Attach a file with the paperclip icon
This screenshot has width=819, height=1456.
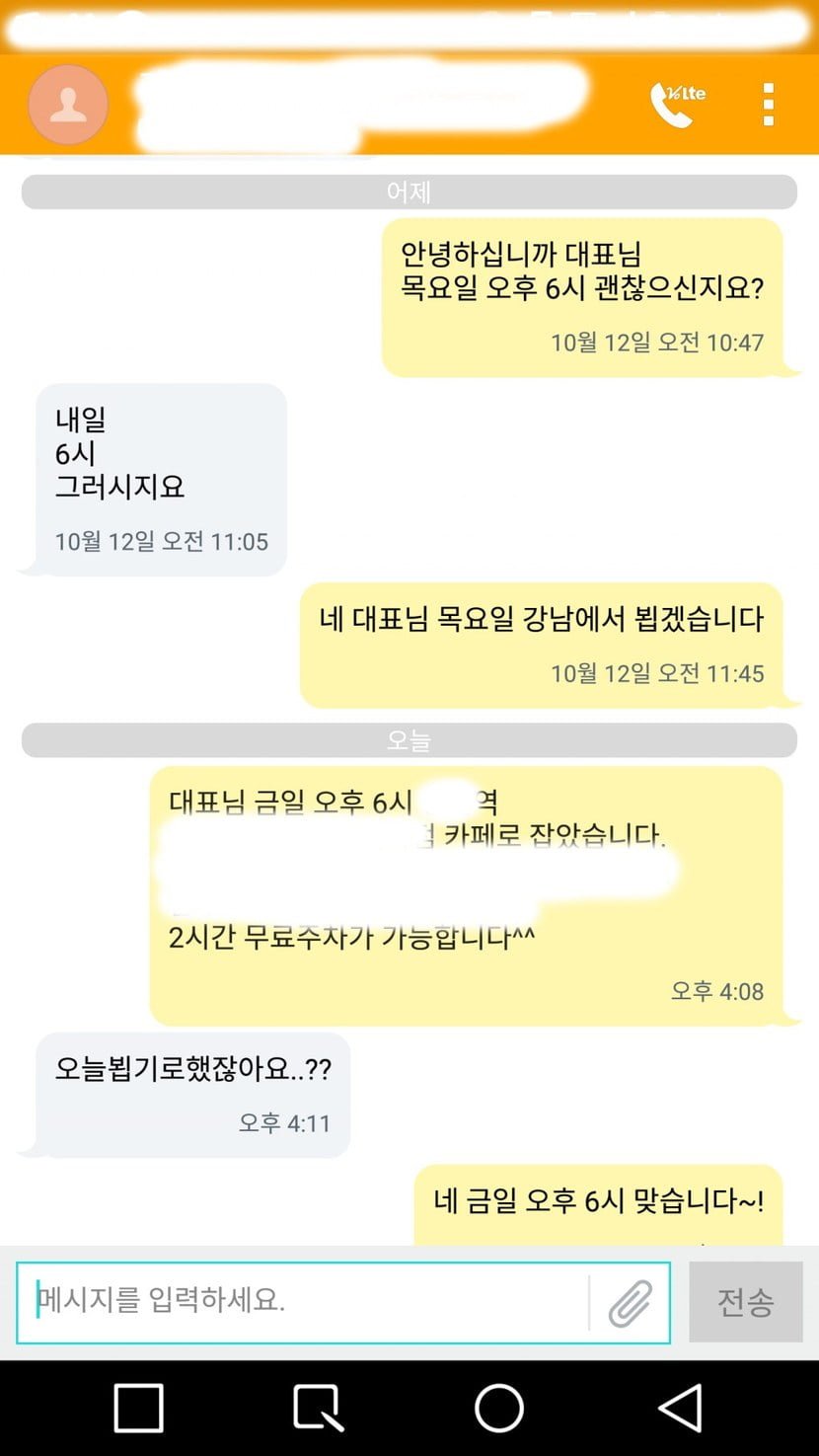(630, 1302)
